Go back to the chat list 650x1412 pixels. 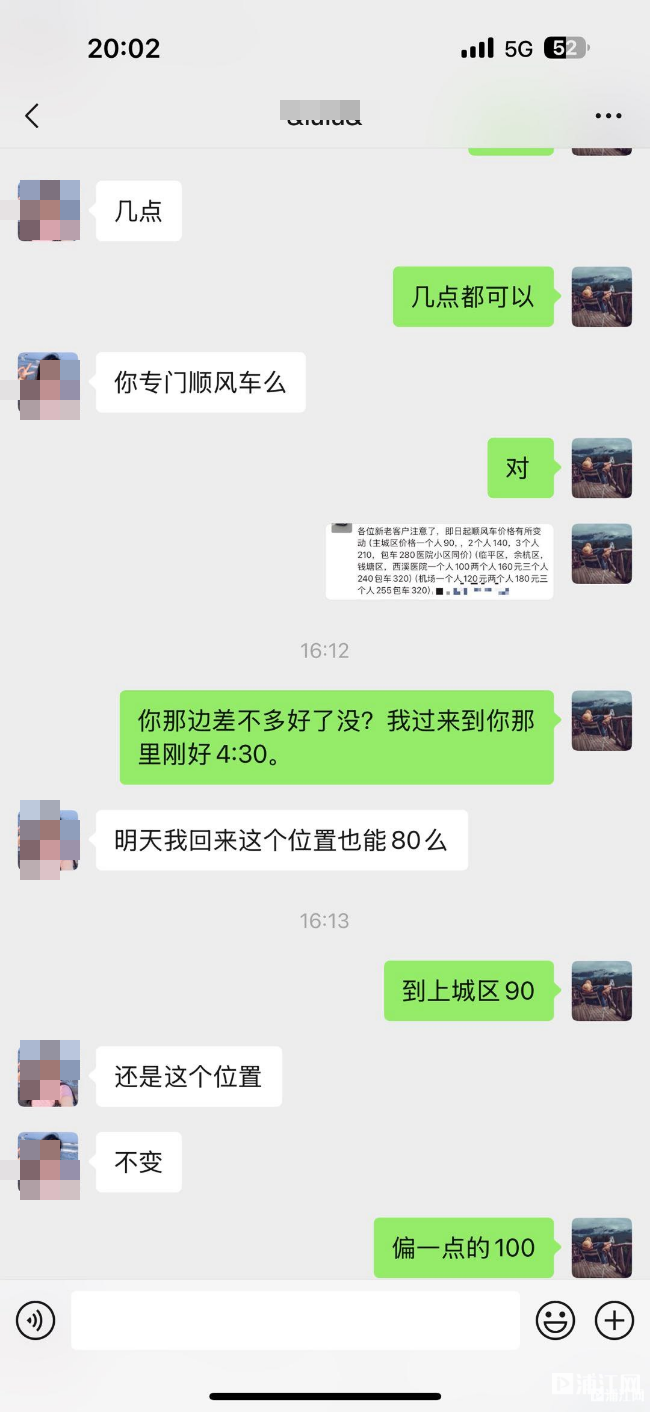(x=32, y=116)
